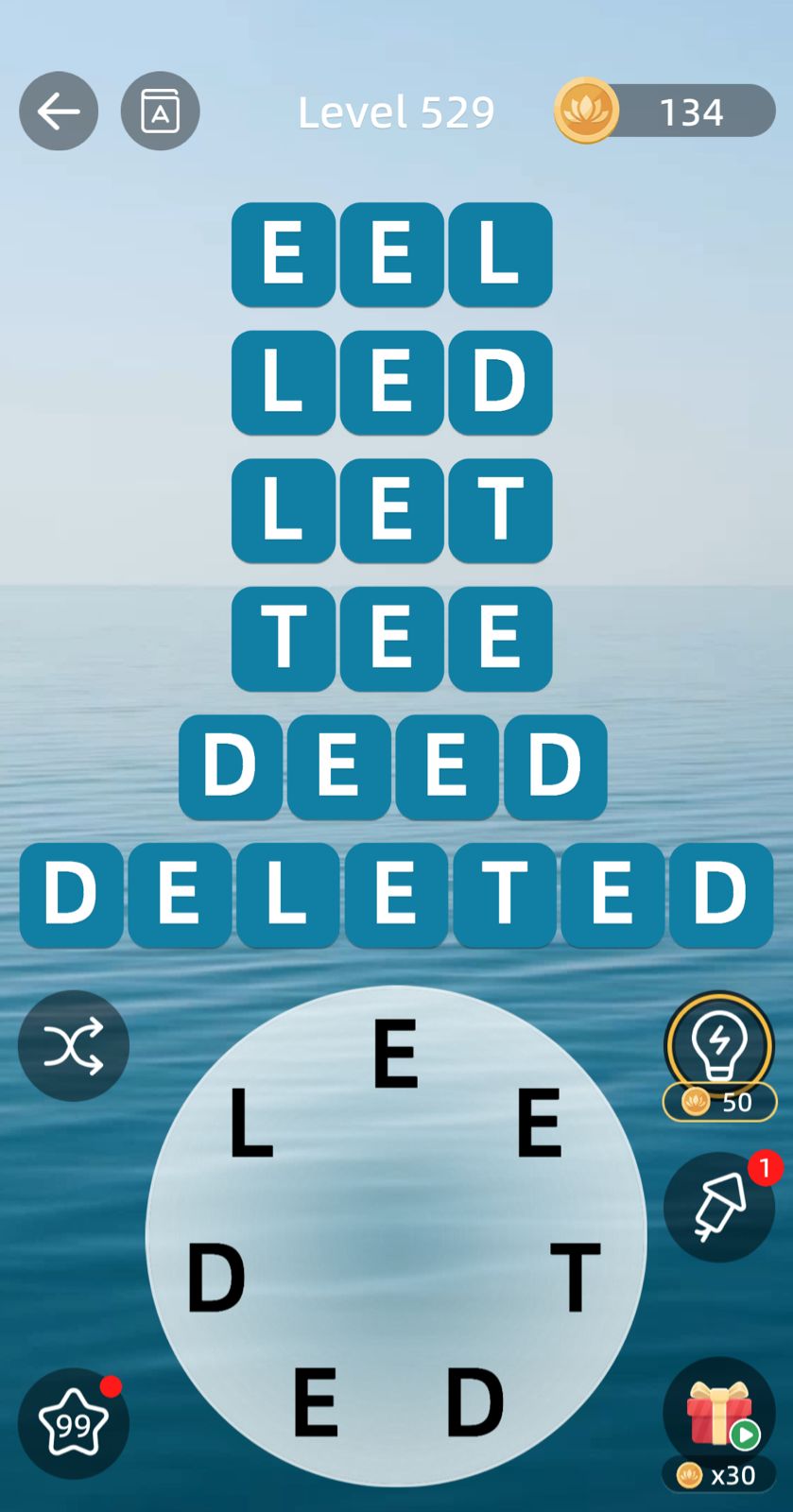The height and width of the screenshot is (1512, 793).
Task: Select the letter T in the wheel
Action: pos(575,1277)
